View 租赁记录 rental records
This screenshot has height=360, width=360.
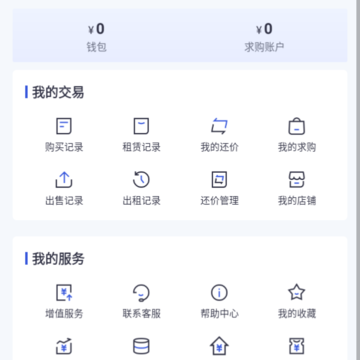click(141, 135)
